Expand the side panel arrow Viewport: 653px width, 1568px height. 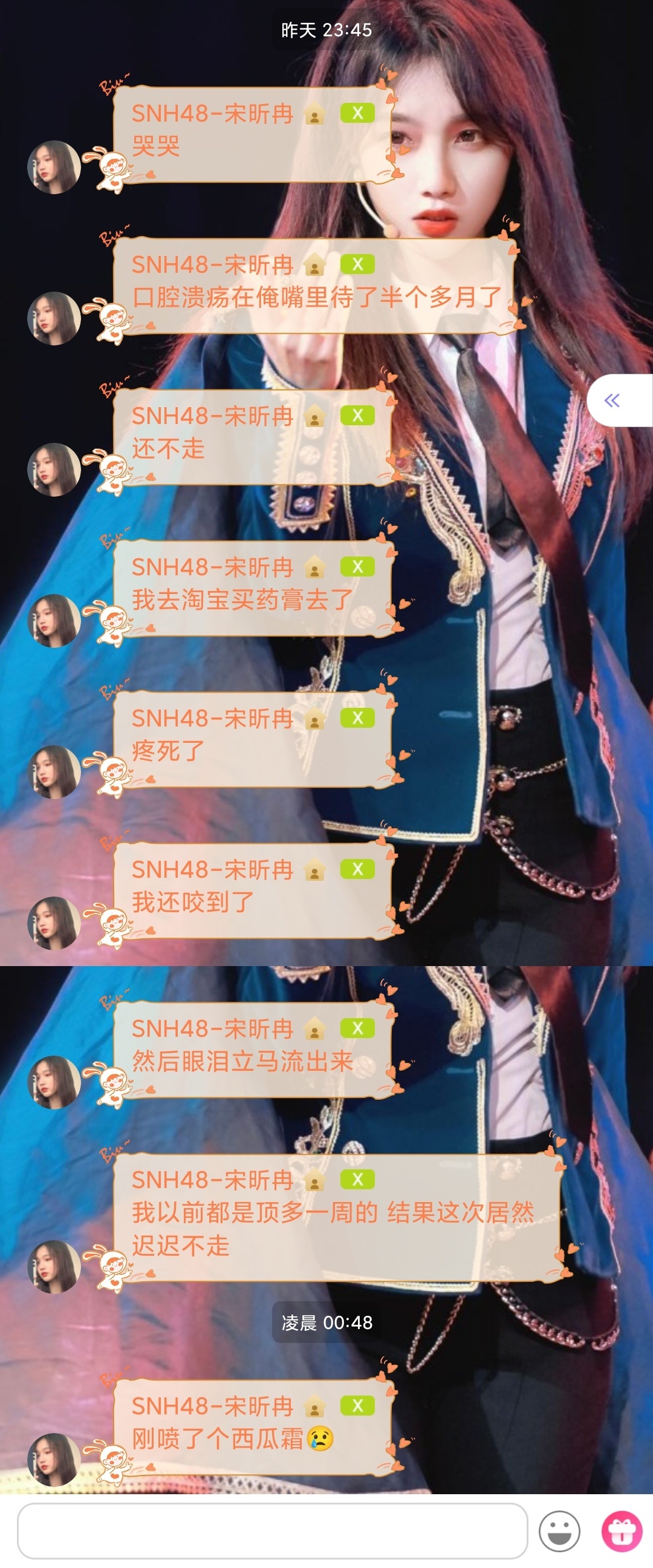[612, 400]
